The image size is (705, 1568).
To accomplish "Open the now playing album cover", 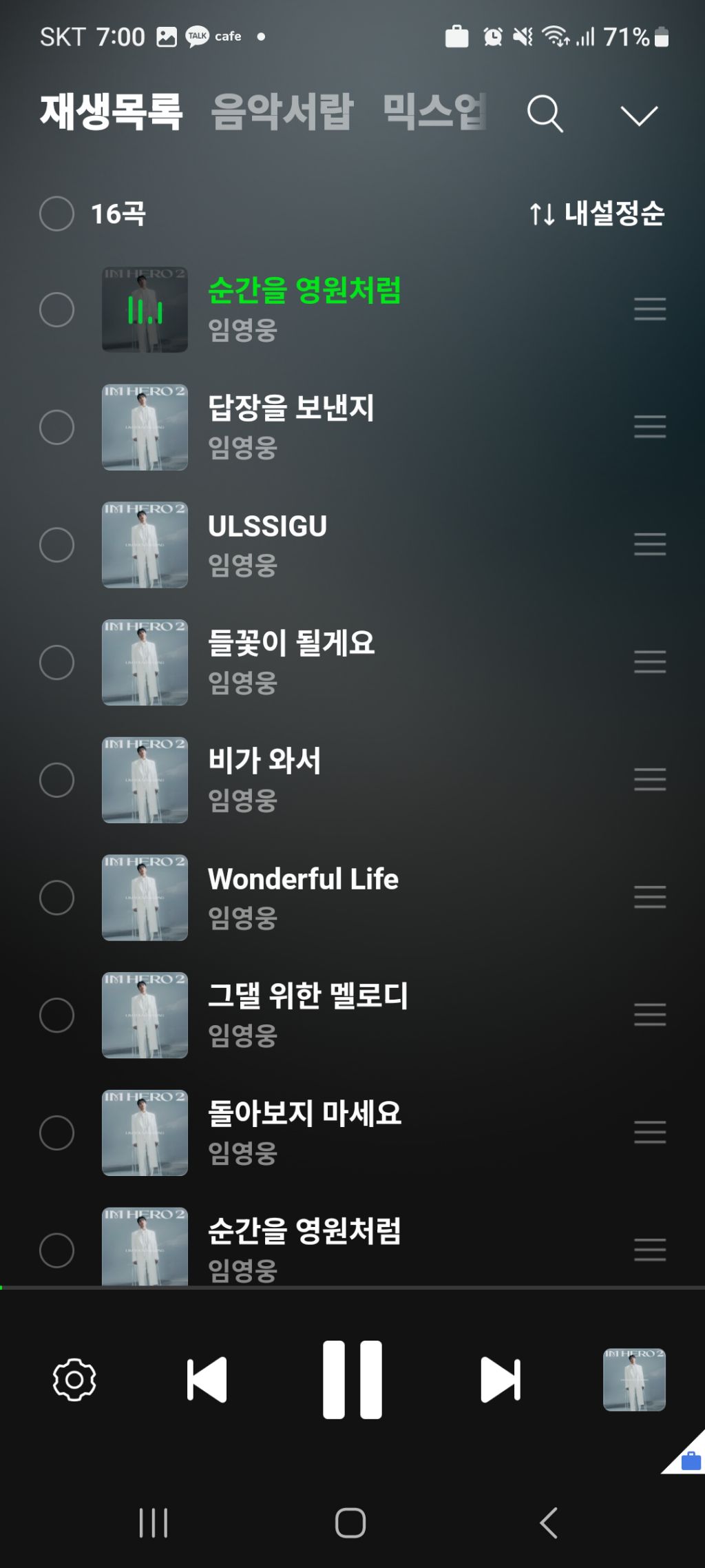I will click(x=634, y=1380).
